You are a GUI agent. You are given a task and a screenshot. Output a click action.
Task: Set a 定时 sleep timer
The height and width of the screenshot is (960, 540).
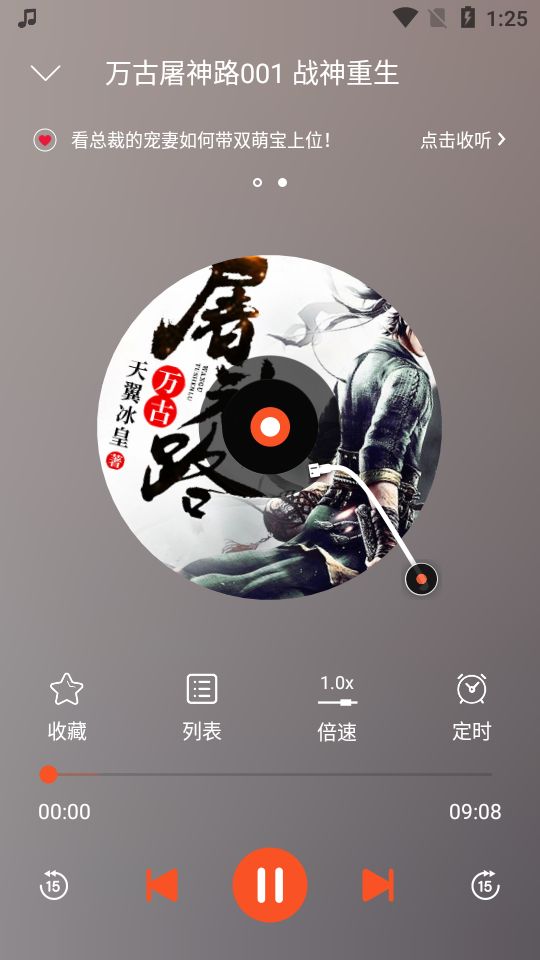[x=471, y=707]
